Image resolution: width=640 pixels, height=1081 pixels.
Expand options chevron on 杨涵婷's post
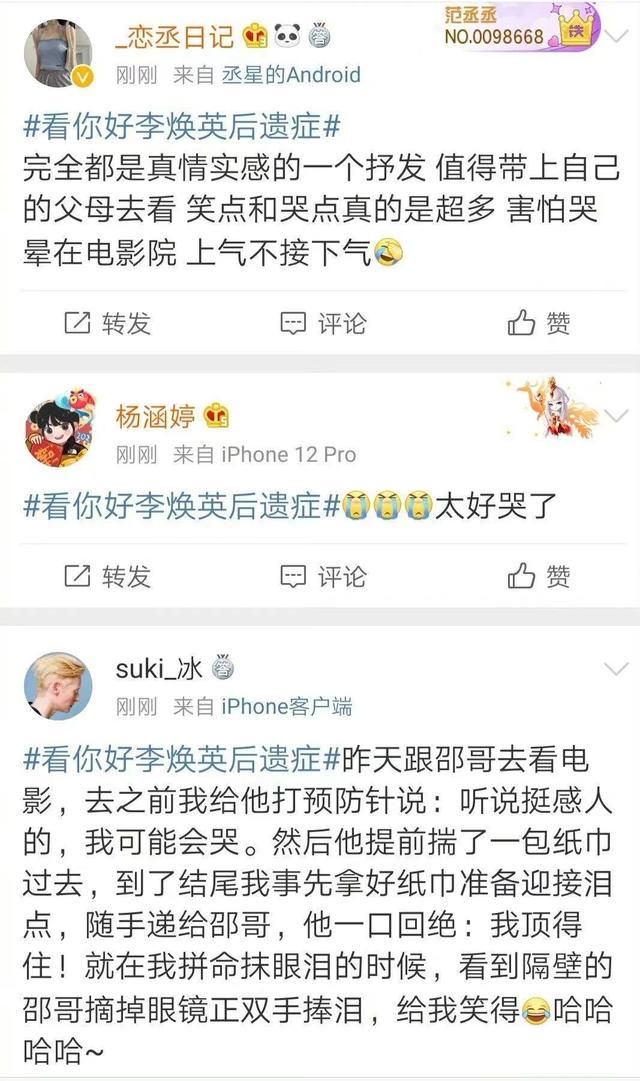[616, 414]
